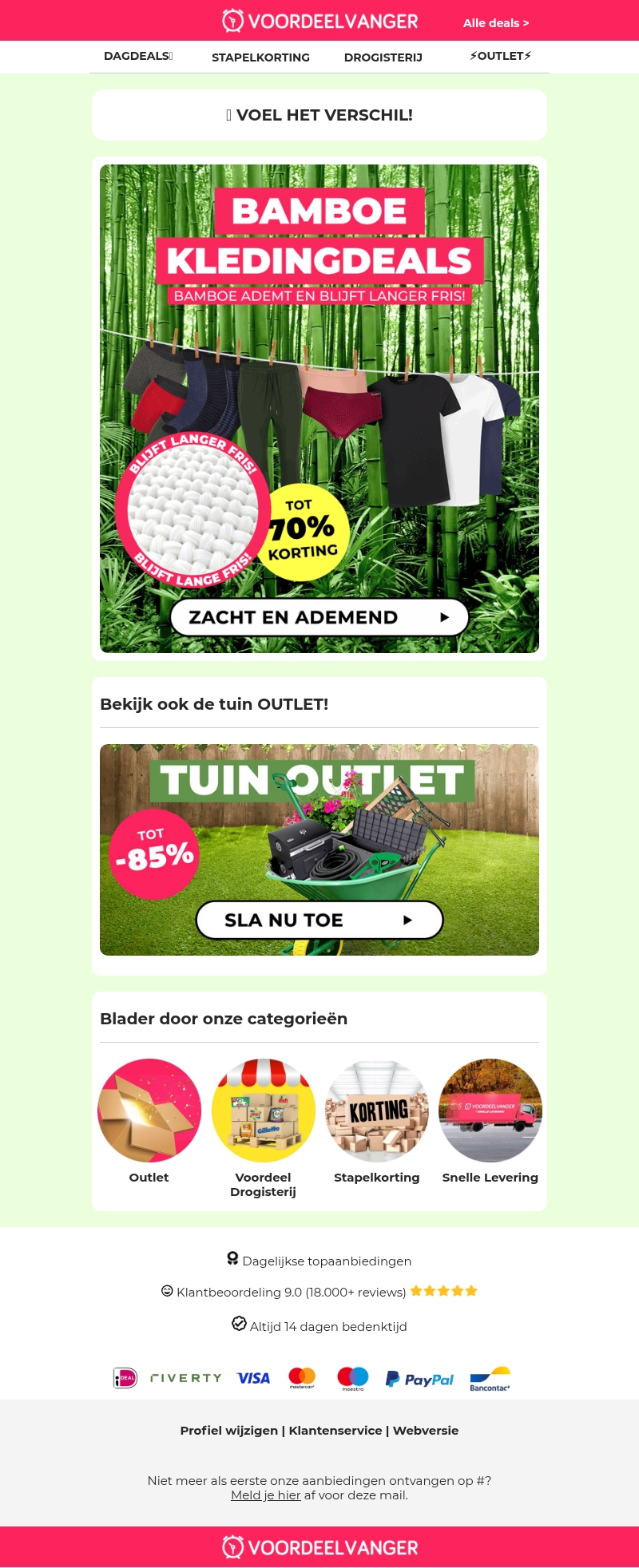Screen dimensions: 639x1568
Task: Open the Stapelkorting category with boxes image
Action: coord(377,1111)
